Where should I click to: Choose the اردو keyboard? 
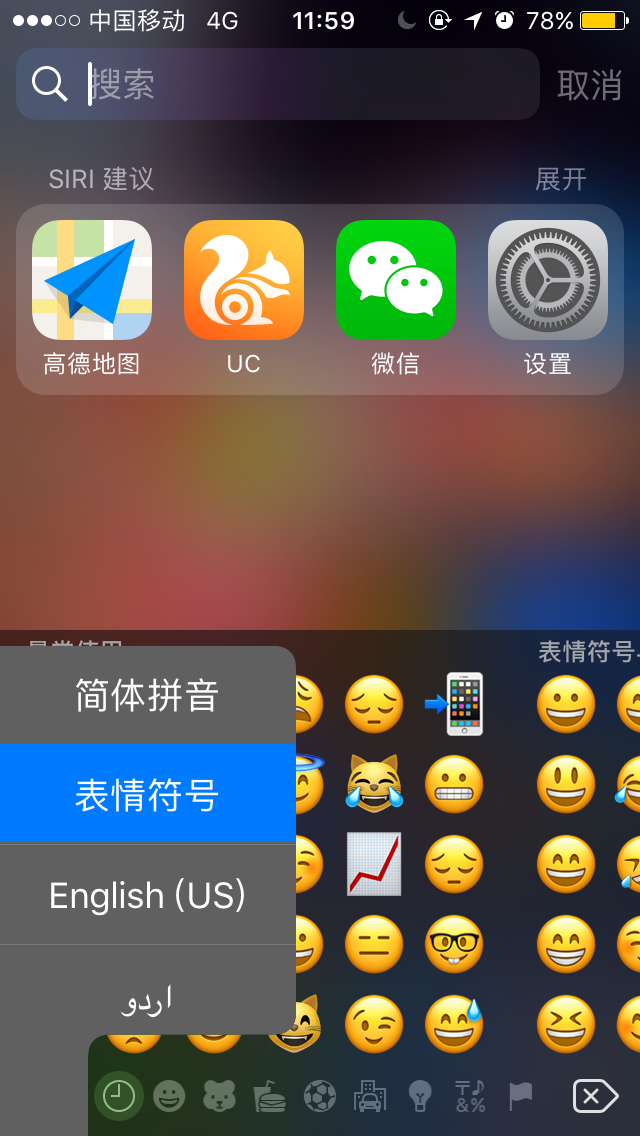coord(147,995)
